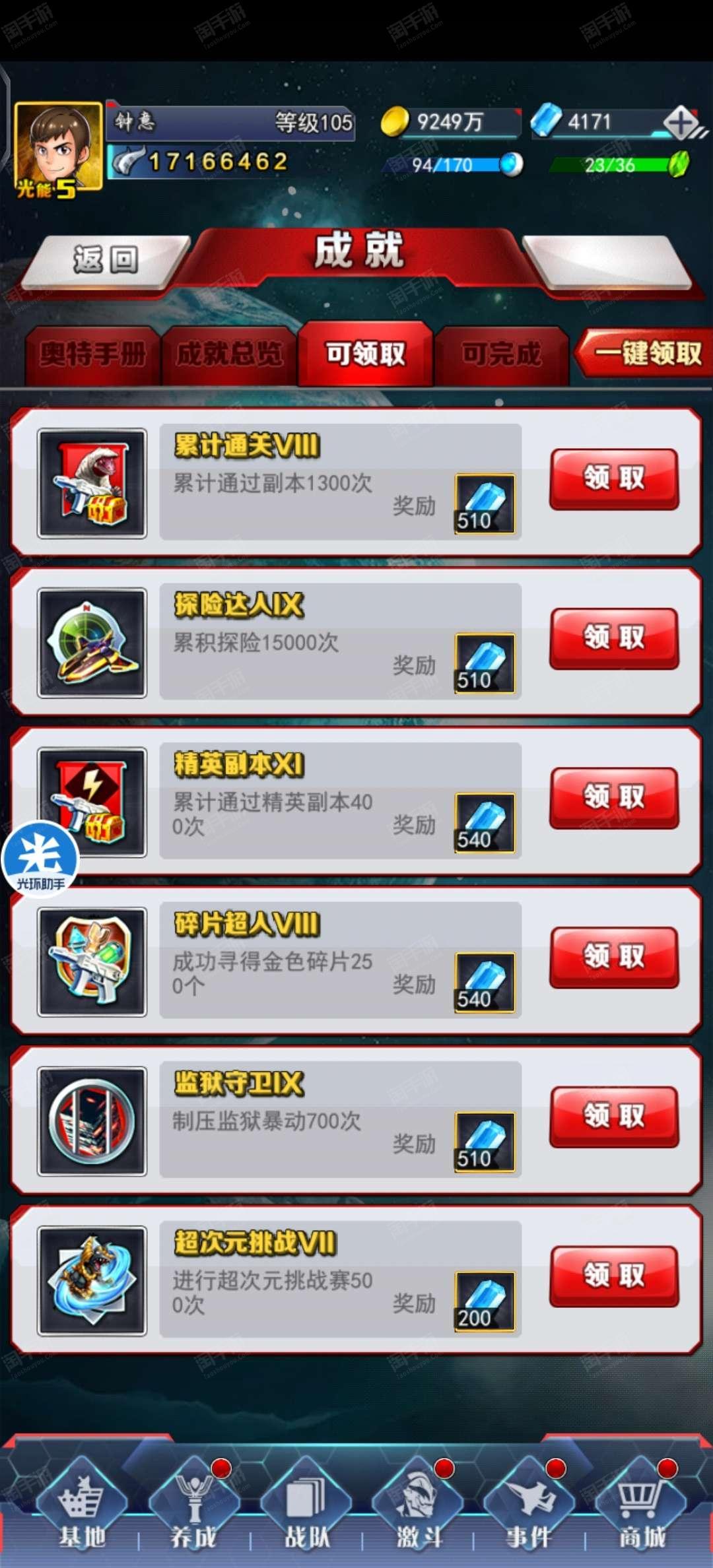713x1568 pixels.
Task: Select the 可领取 tab
Action: click(365, 355)
